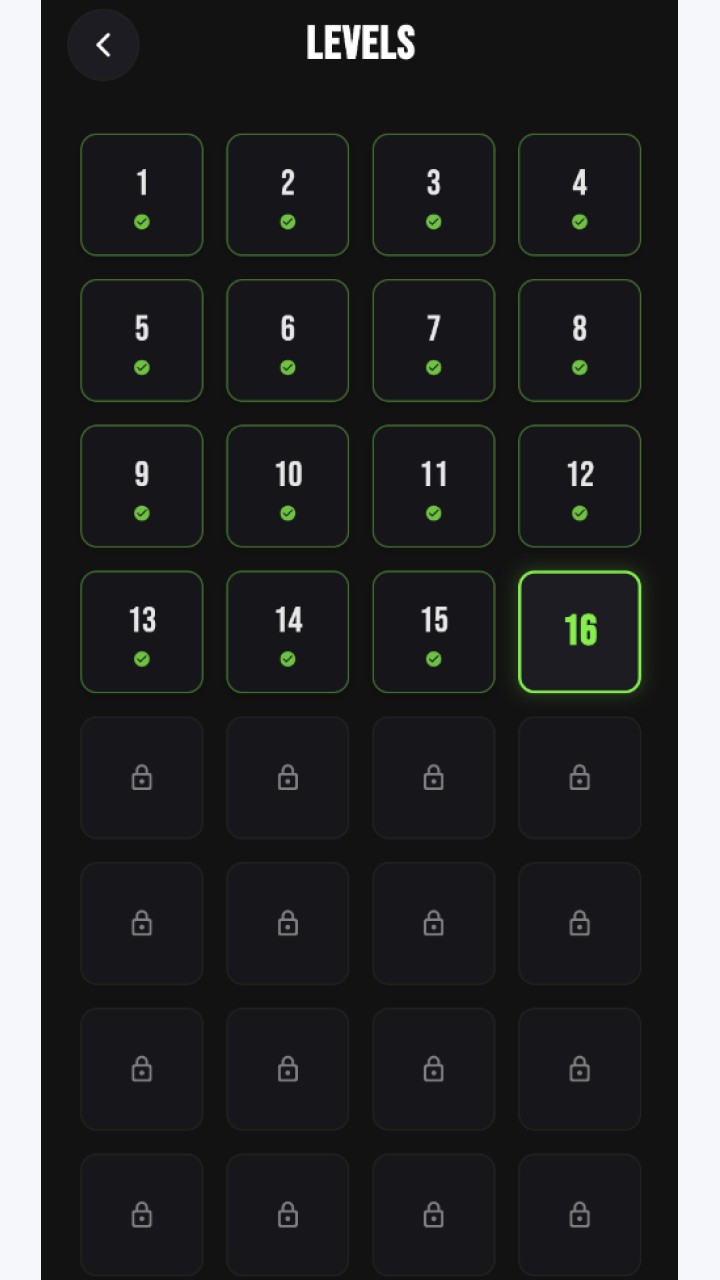Tap level 8 tile

click(580, 341)
